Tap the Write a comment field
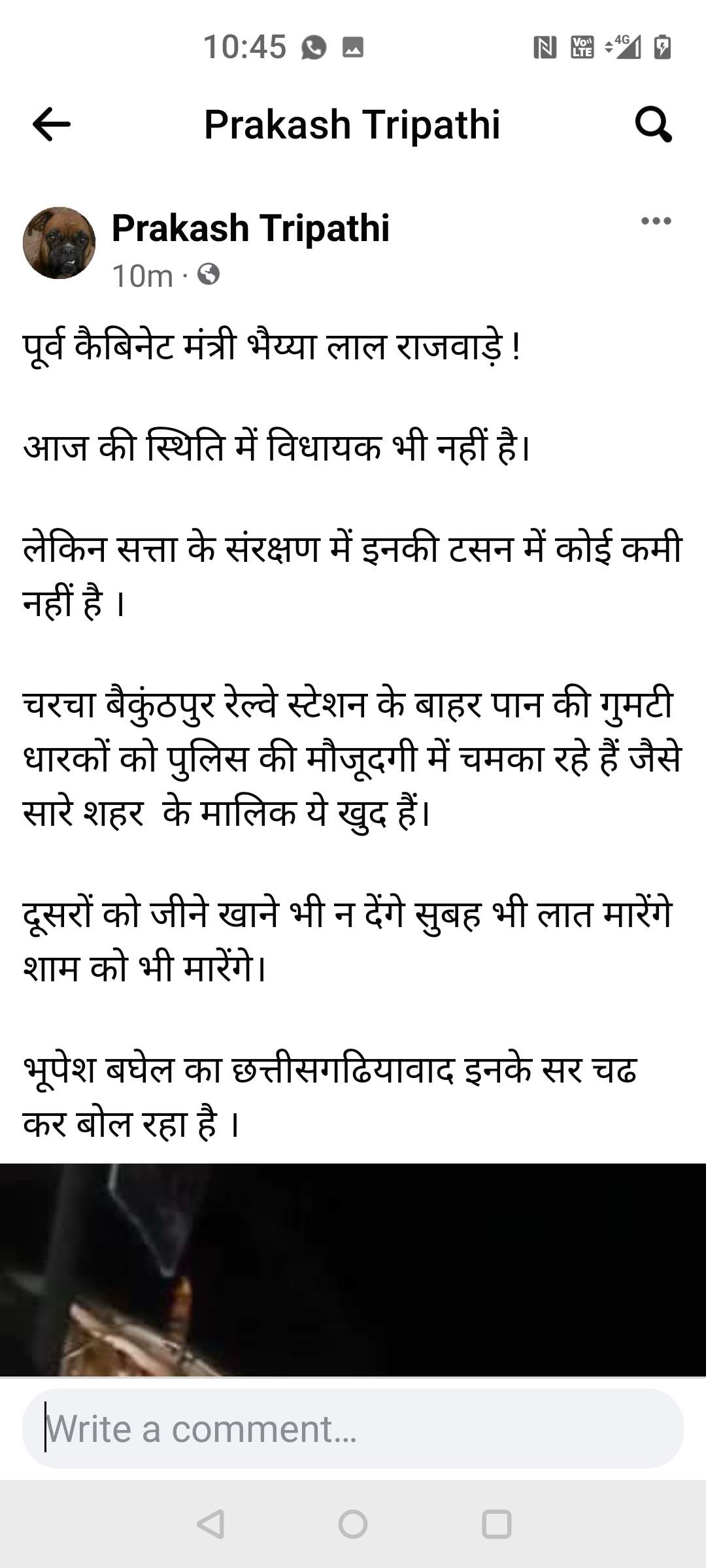The height and width of the screenshot is (1568, 706). 353,1428
